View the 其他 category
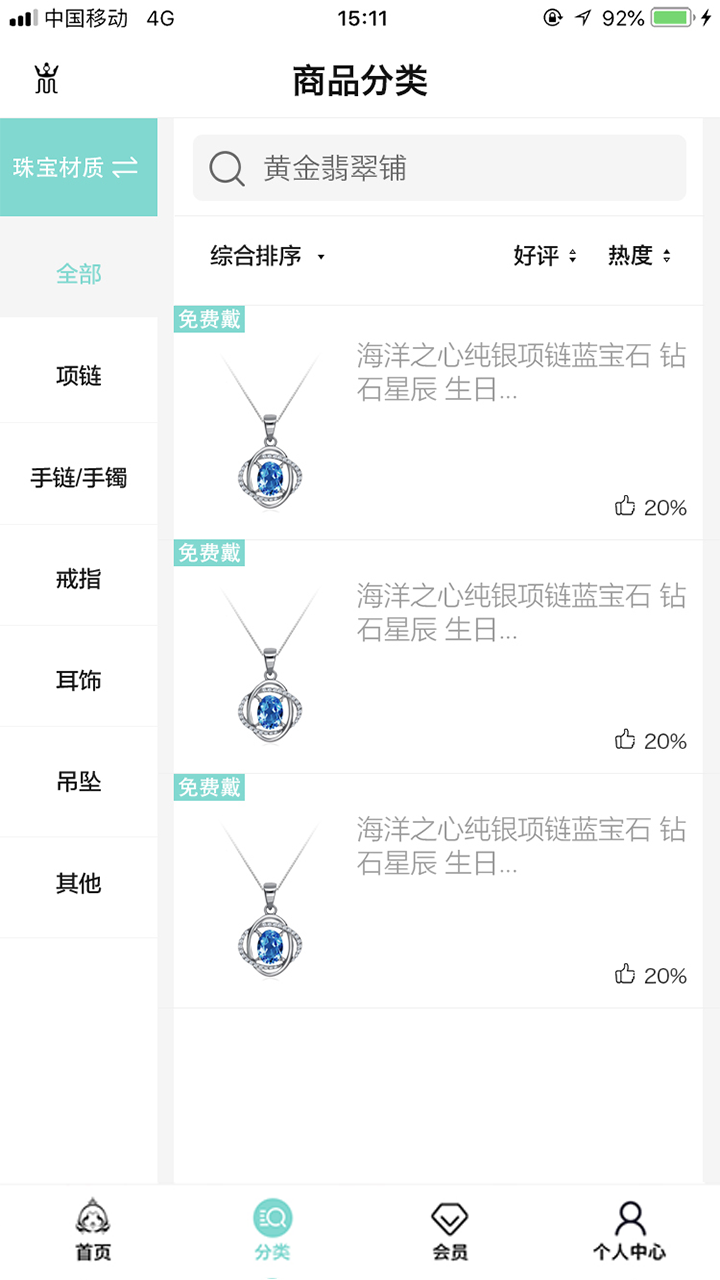This screenshot has width=720, height=1280. (78, 883)
